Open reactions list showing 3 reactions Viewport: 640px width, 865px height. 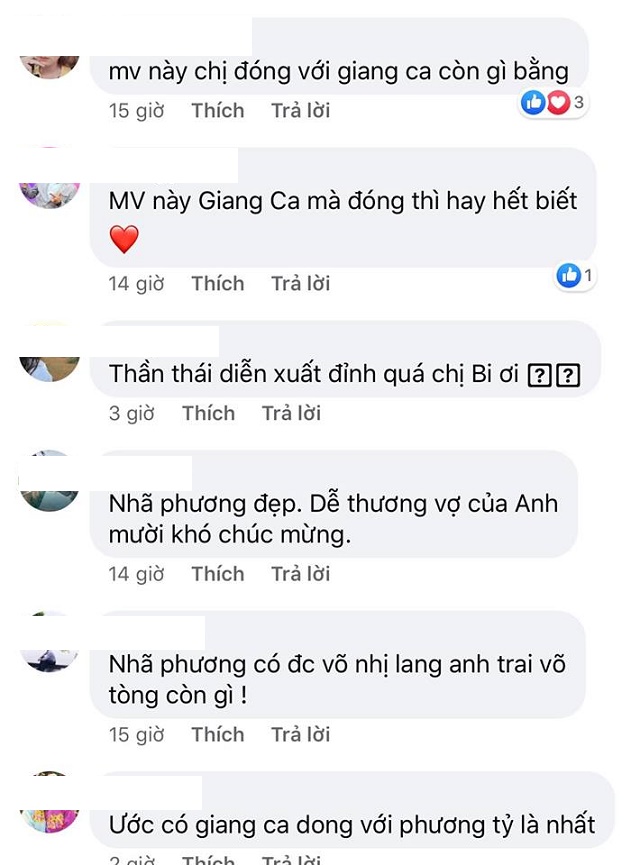[551, 102]
